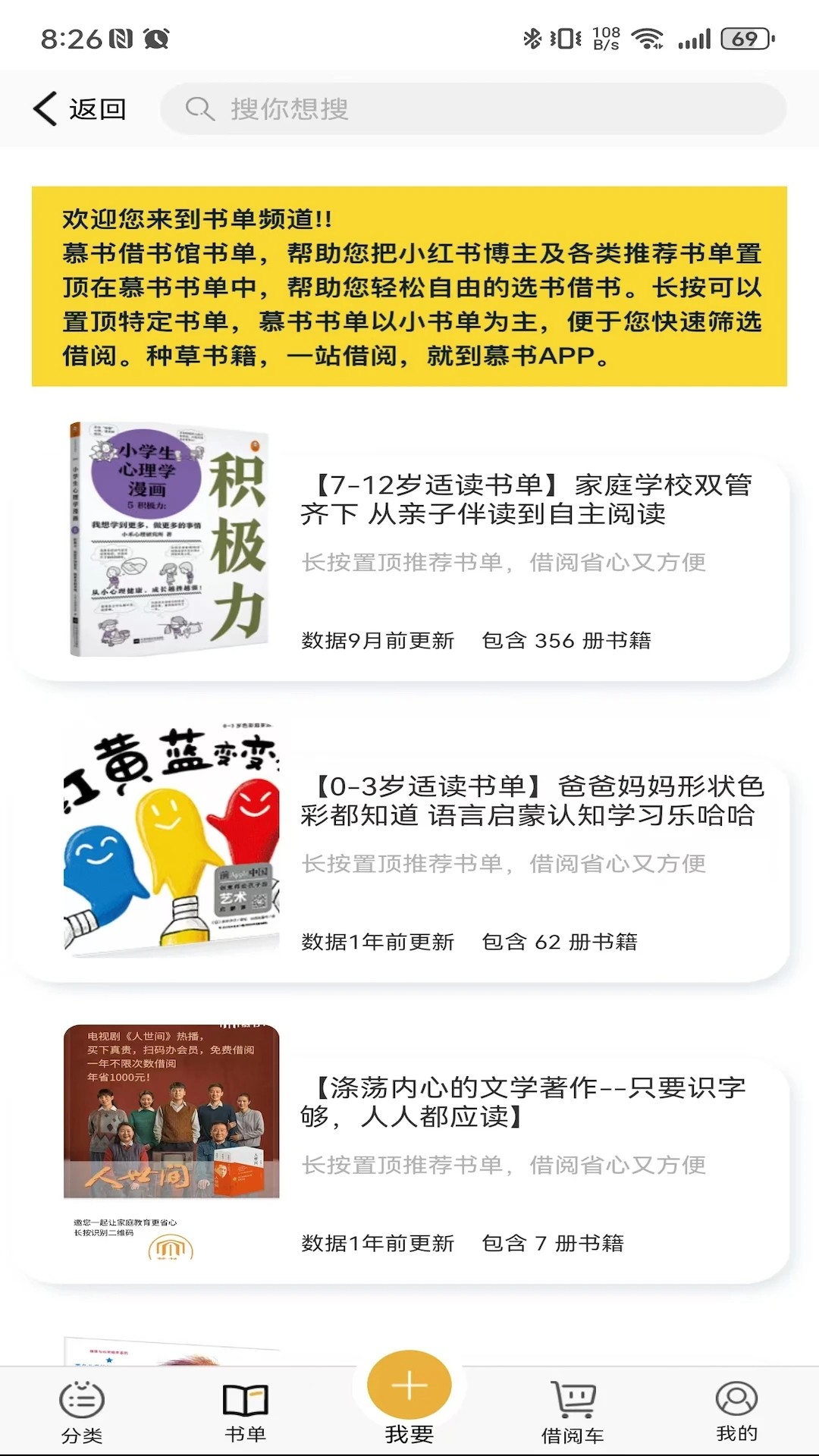819x1456 pixels.
Task: Open the 0-3岁适读书单 book list
Action: pyautogui.click(x=531, y=801)
